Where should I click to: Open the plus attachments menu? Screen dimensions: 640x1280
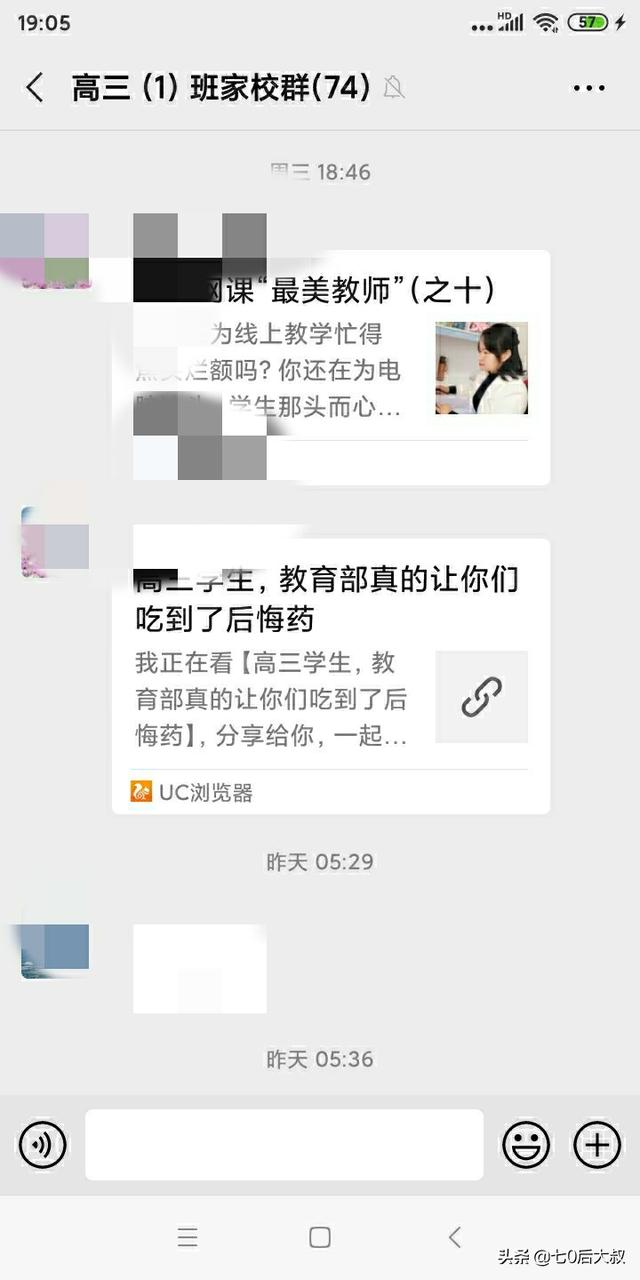(597, 1144)
